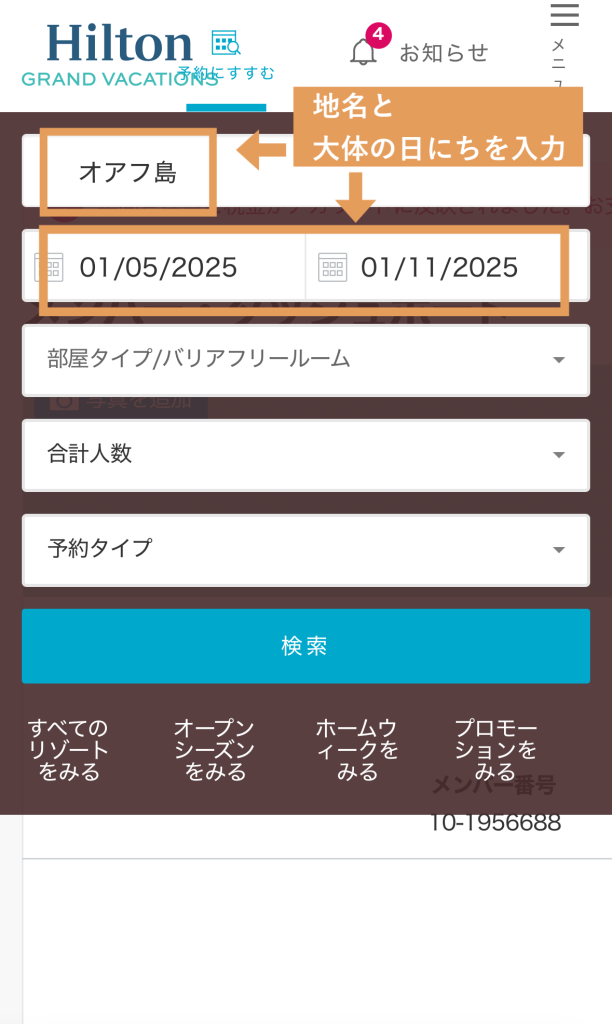Image resolution: width=612 pixels, height=1024 pixels.
Task: Expand the 合計人数 dropdown
Action: pos(305,454)
